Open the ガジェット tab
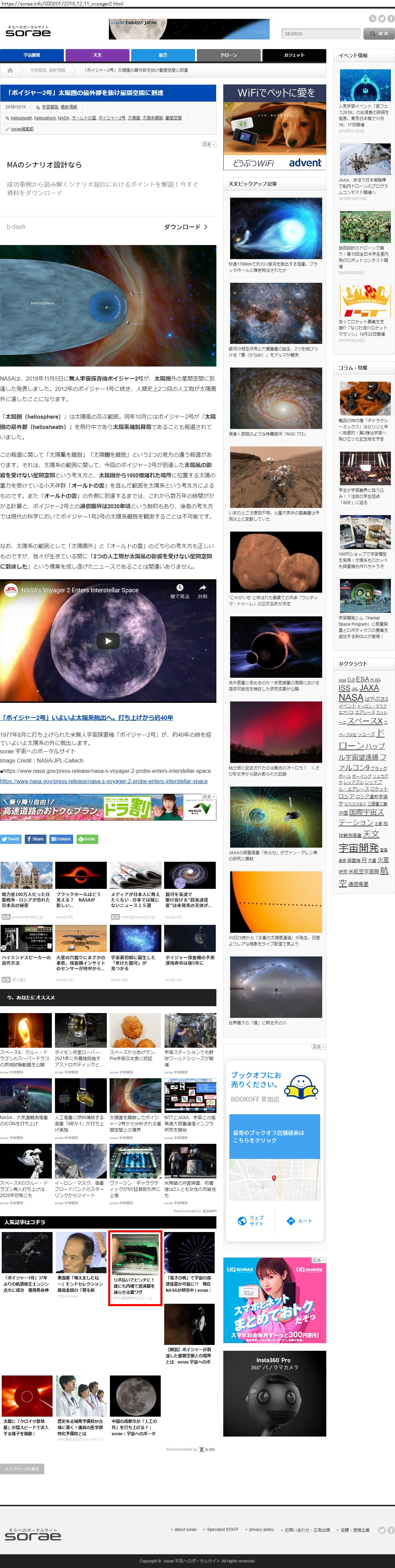This screenshot has width=395, height=1568. coord(294,55)
